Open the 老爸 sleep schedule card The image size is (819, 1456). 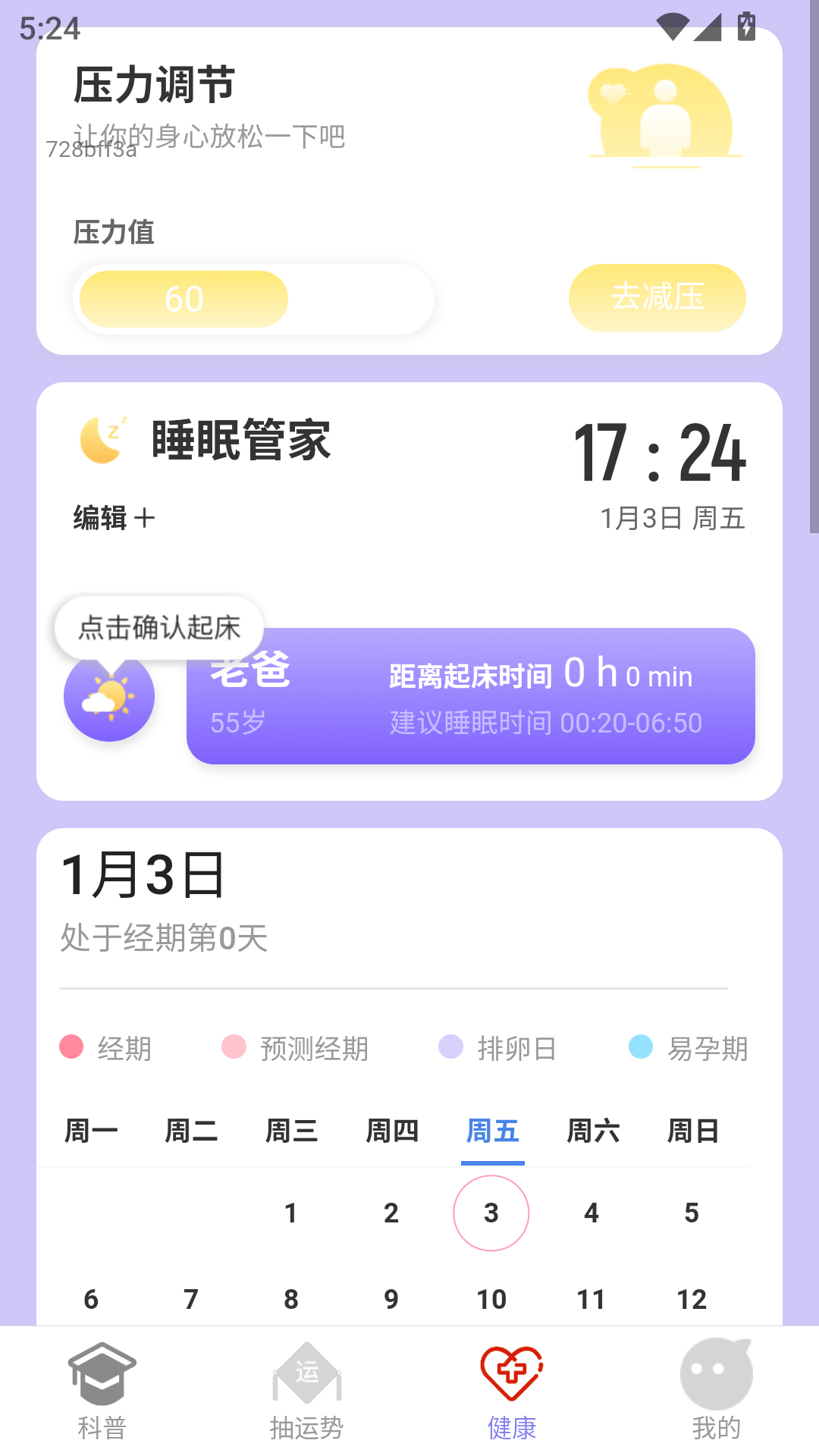click(x=470, y=696)
